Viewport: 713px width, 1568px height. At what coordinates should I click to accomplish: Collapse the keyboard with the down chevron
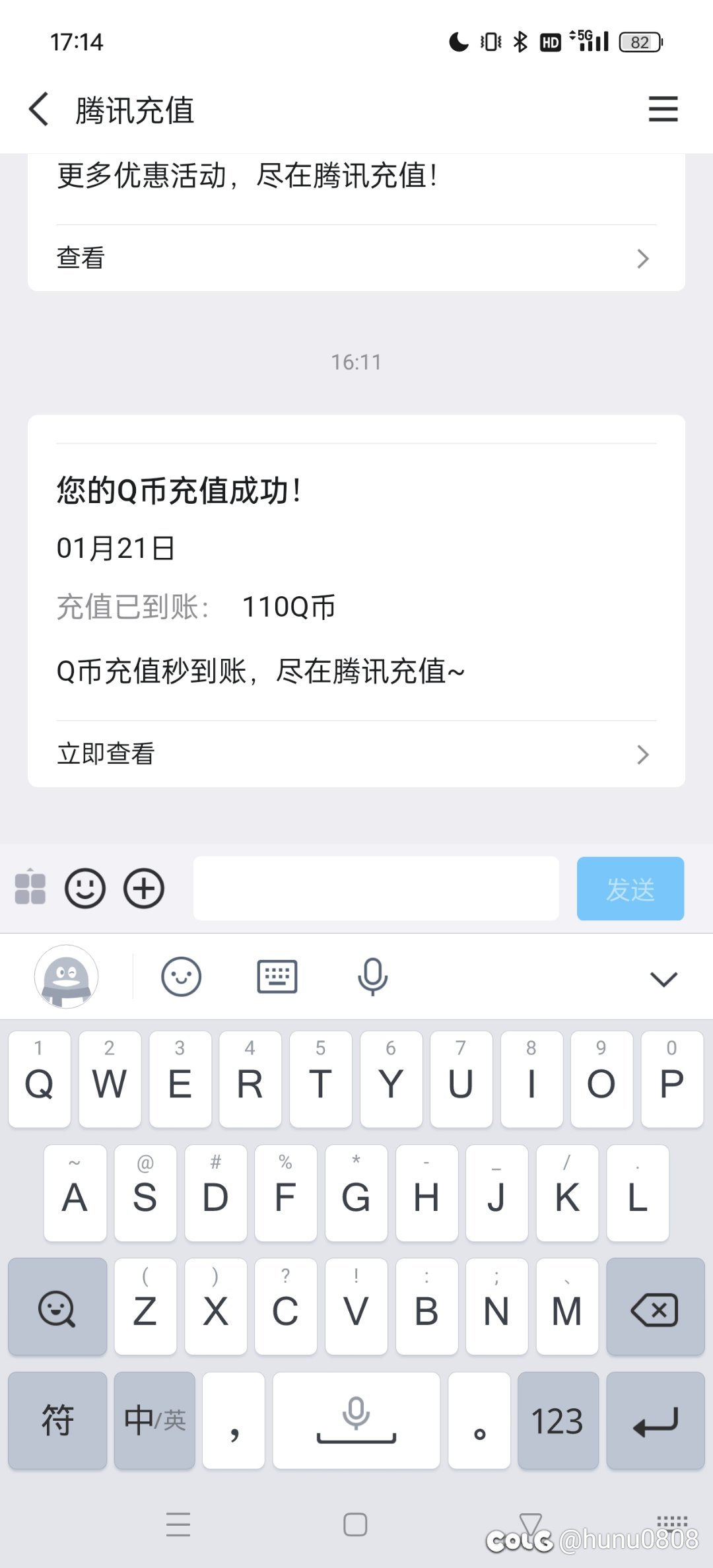point(663,978)
